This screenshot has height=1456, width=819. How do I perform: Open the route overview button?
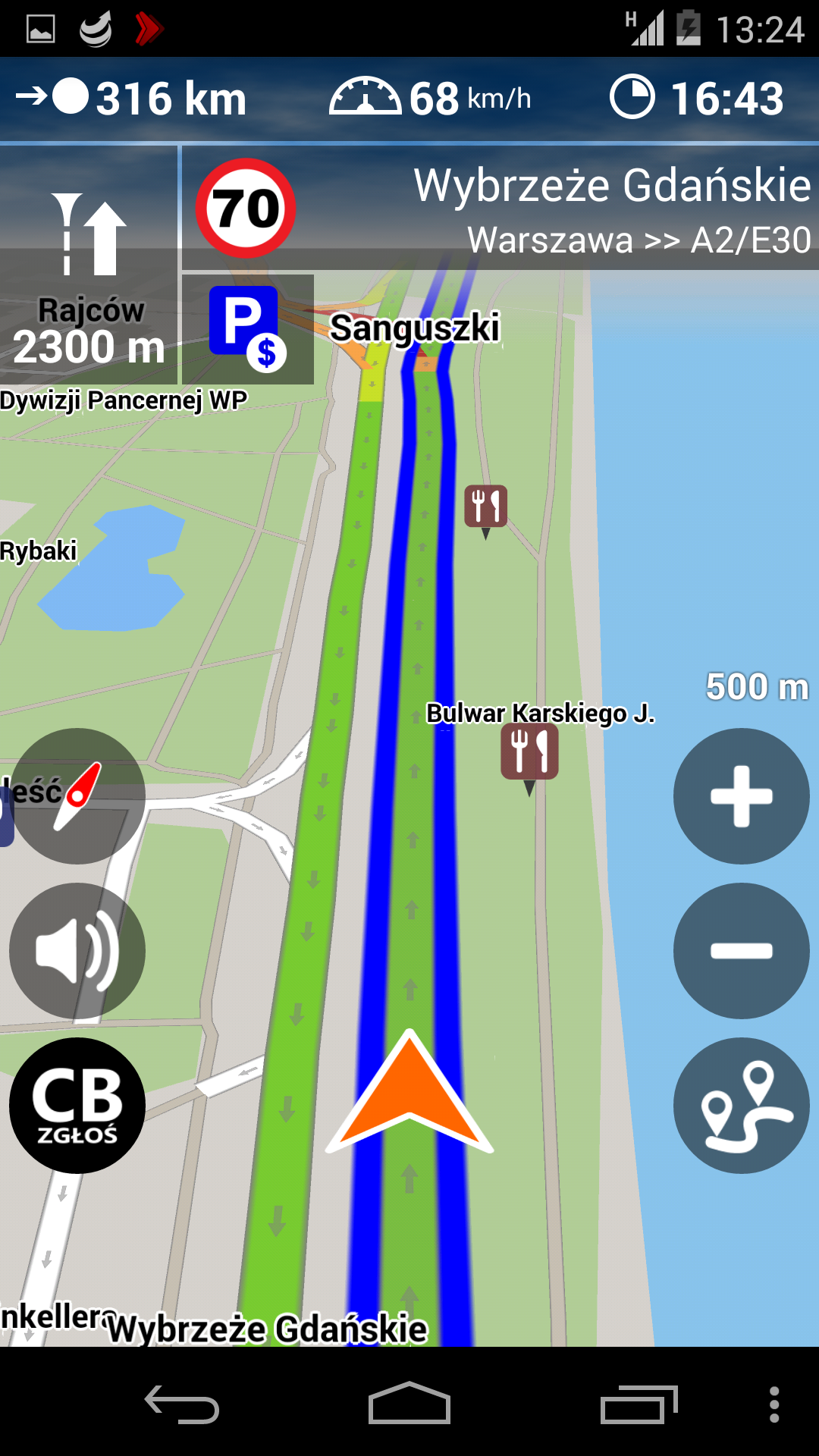(x=741, y=1106)
